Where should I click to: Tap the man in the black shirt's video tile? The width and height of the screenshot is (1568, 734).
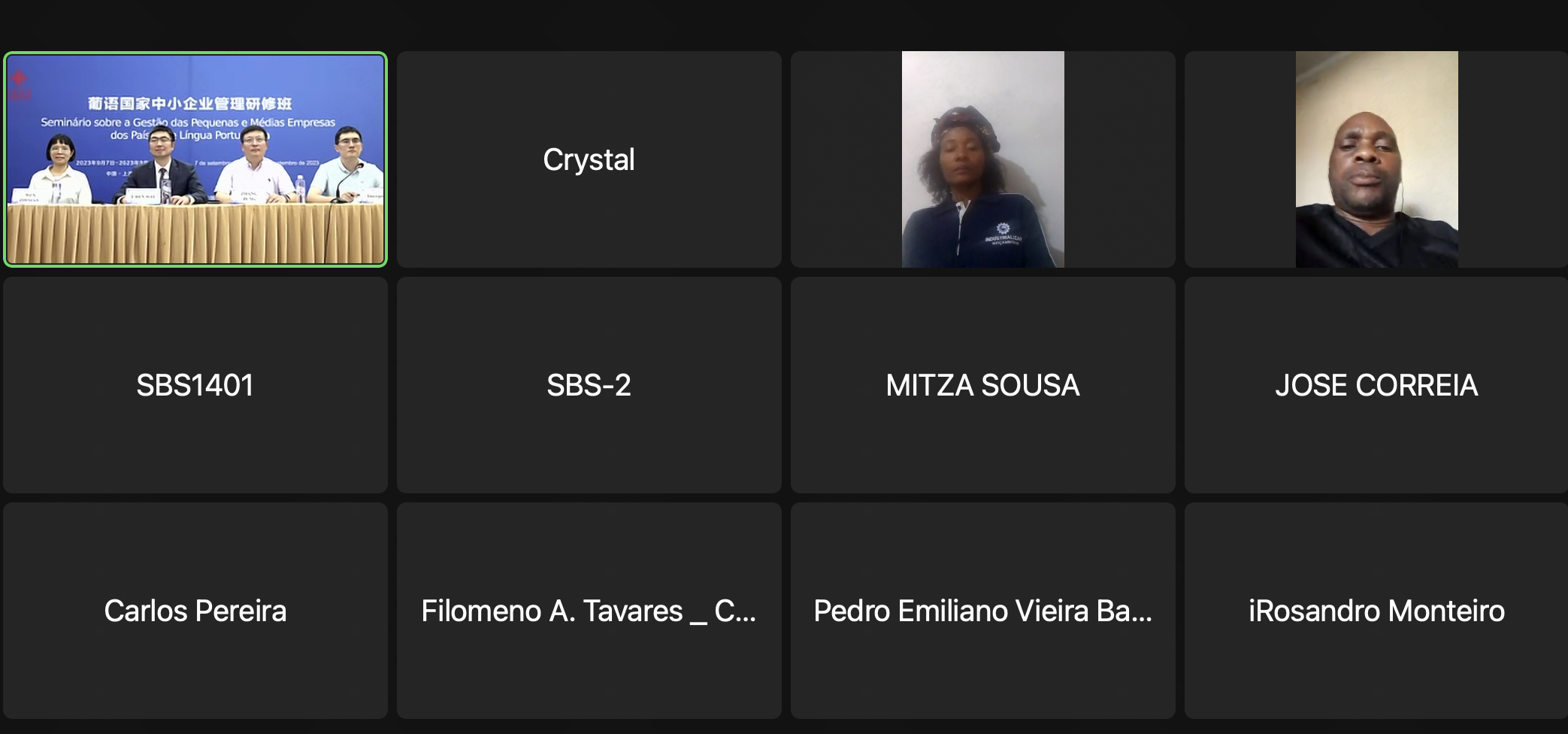pyautogui.click(x=1376, y=159)
